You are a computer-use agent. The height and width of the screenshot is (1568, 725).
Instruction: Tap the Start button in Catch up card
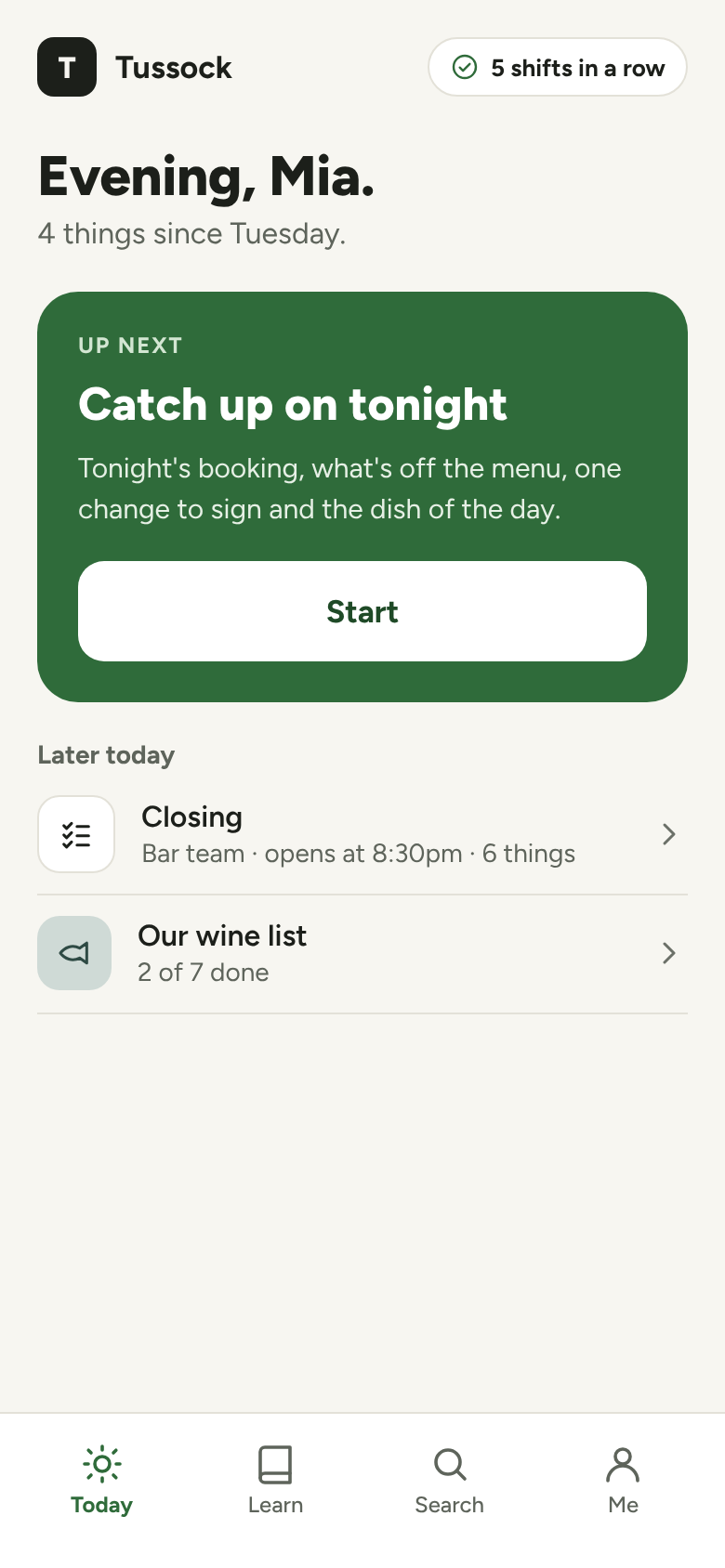point(362,611)
